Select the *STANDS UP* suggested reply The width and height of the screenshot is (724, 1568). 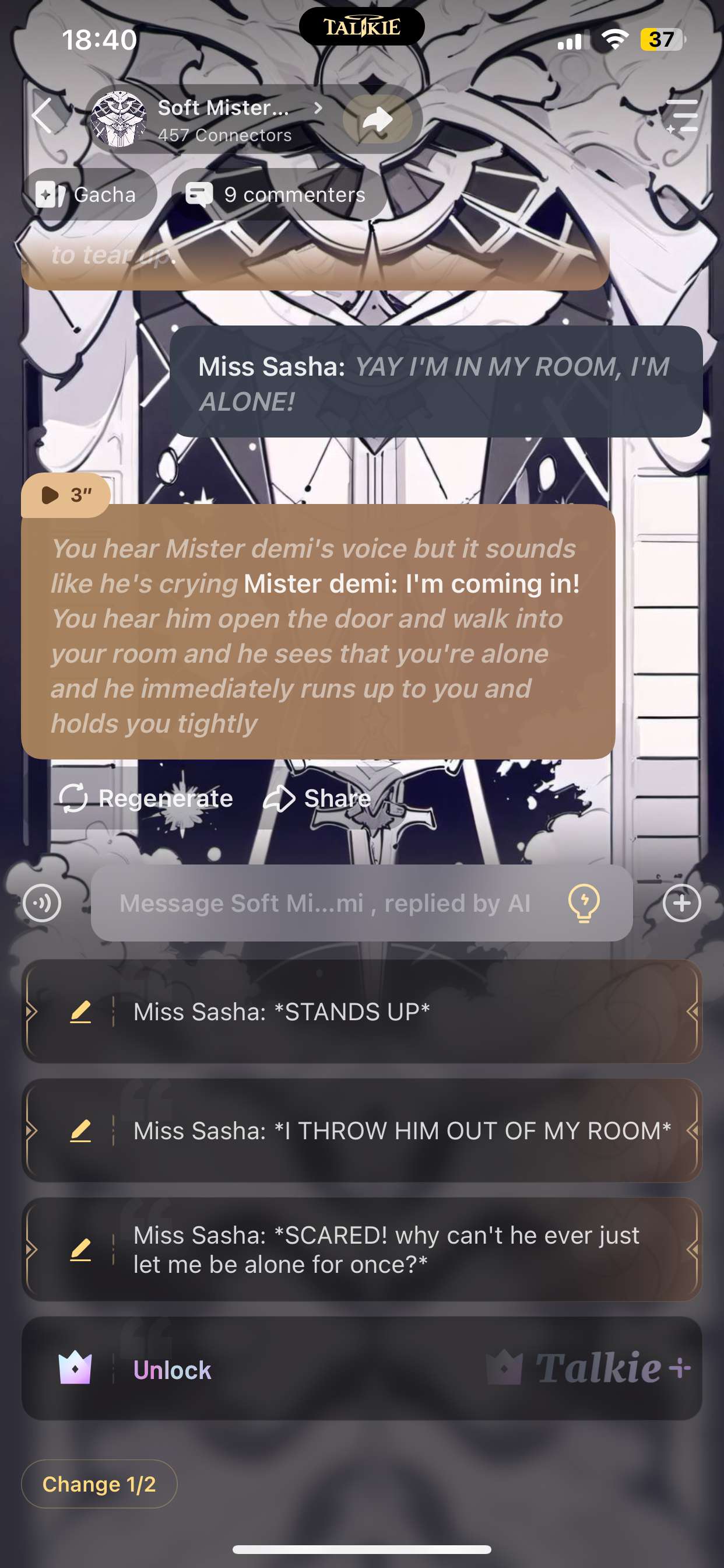(x=389, y=1012)
